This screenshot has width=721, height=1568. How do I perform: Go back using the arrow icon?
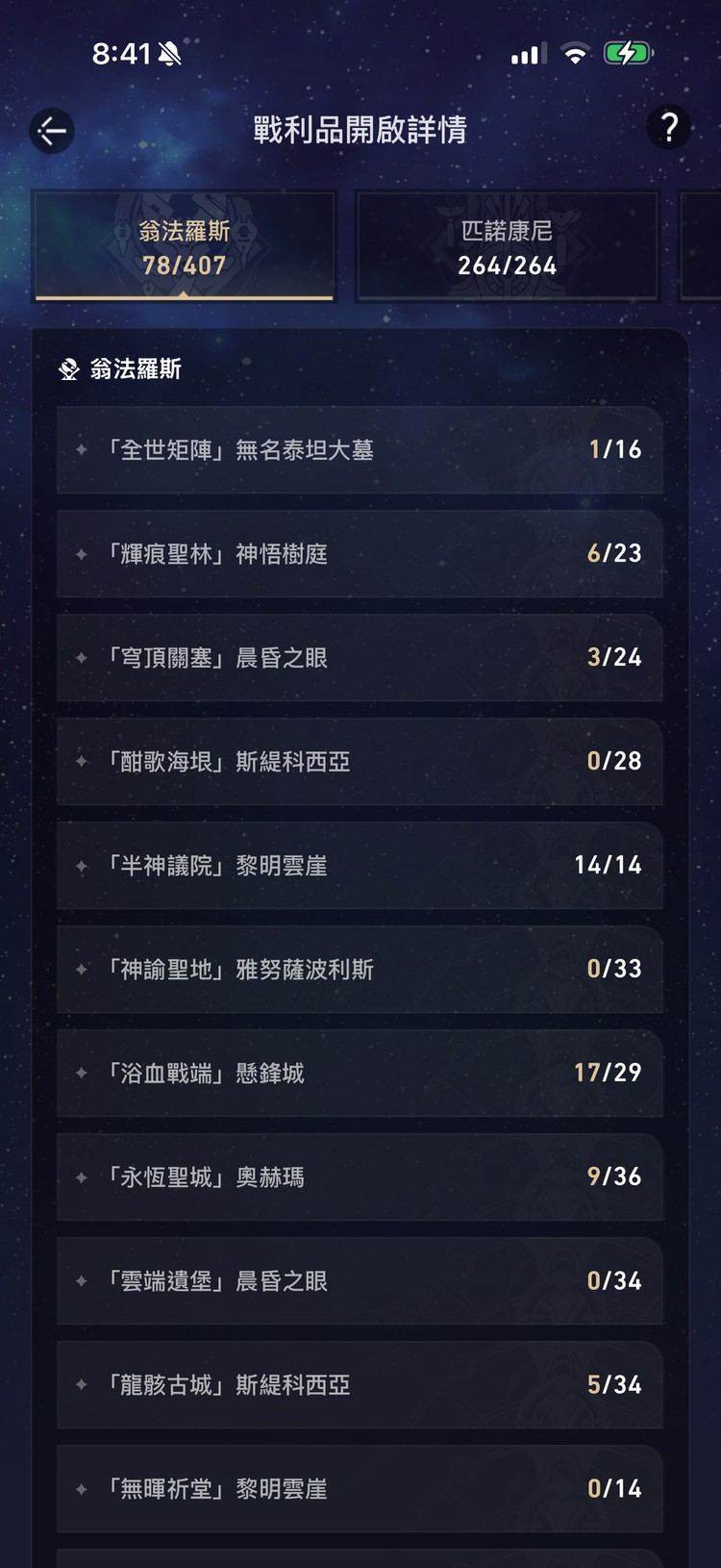[52, 131]
